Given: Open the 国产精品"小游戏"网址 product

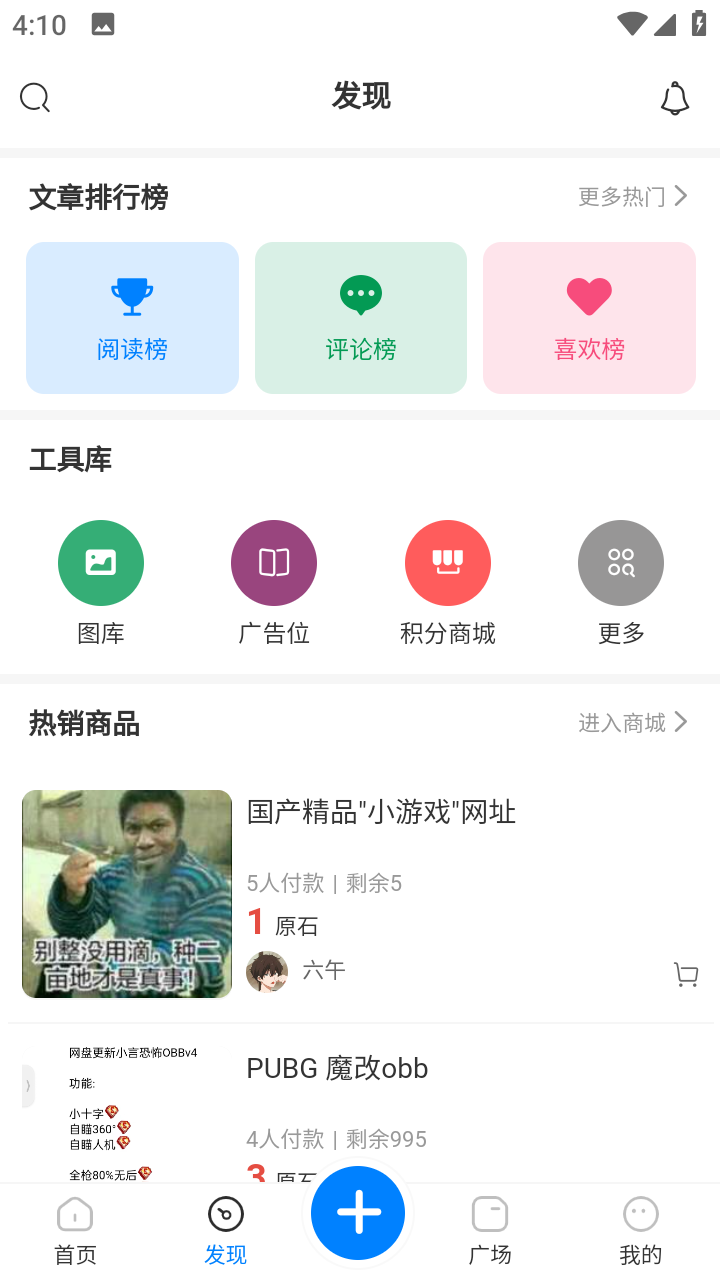Looking at the screenshot, I should click(x=381, y=812).
